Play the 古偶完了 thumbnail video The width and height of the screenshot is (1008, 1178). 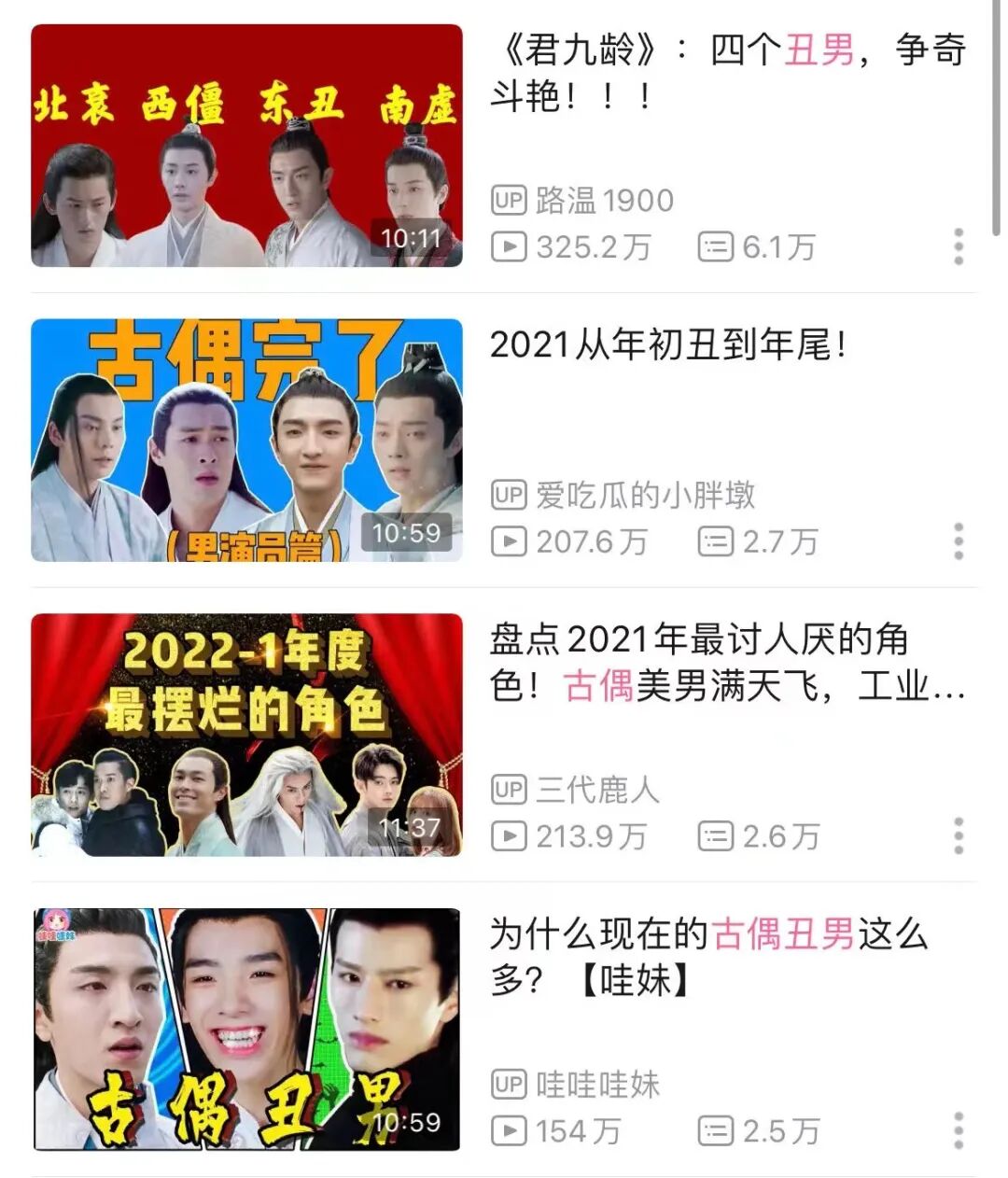246,440
